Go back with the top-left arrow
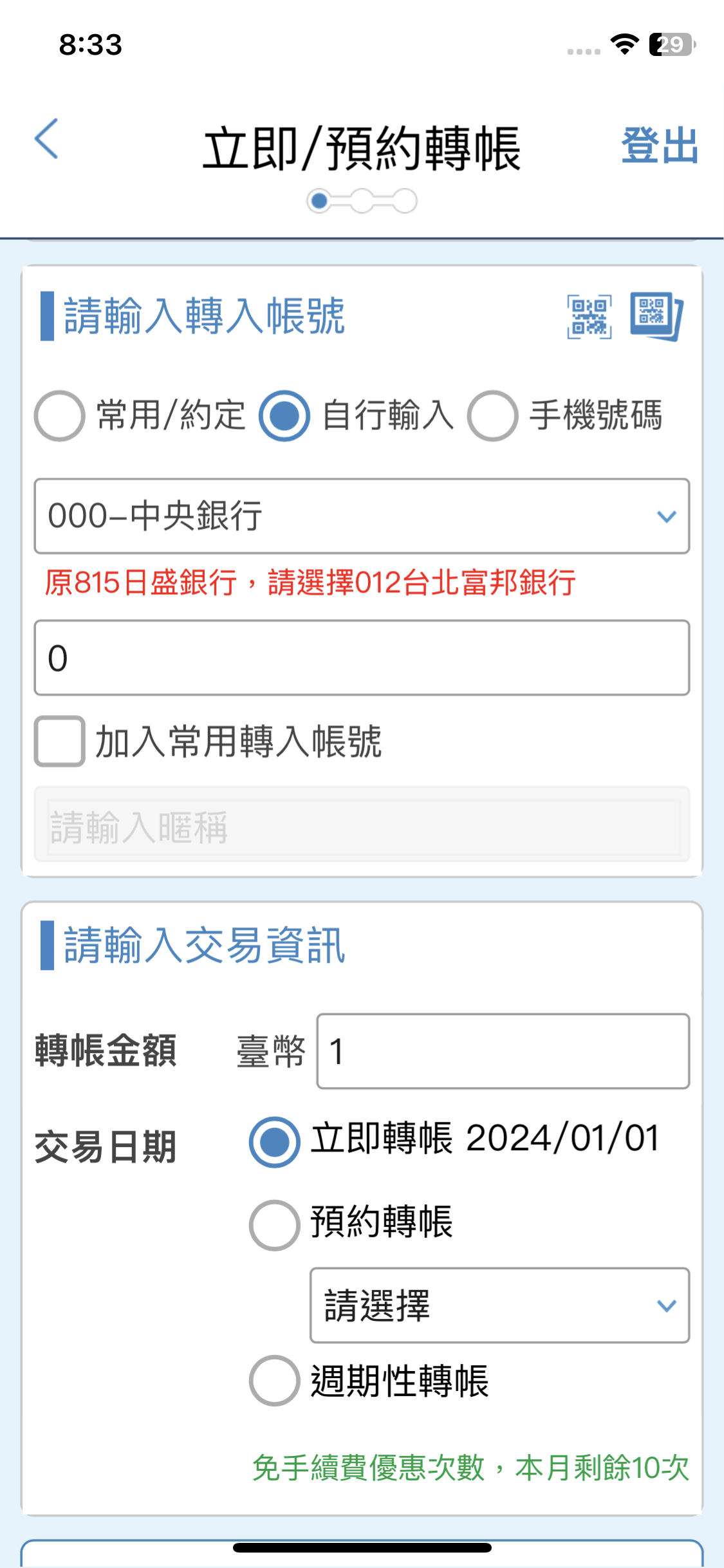The width and height of the screenshot is (724, 1568). click(x=46, y=139)
